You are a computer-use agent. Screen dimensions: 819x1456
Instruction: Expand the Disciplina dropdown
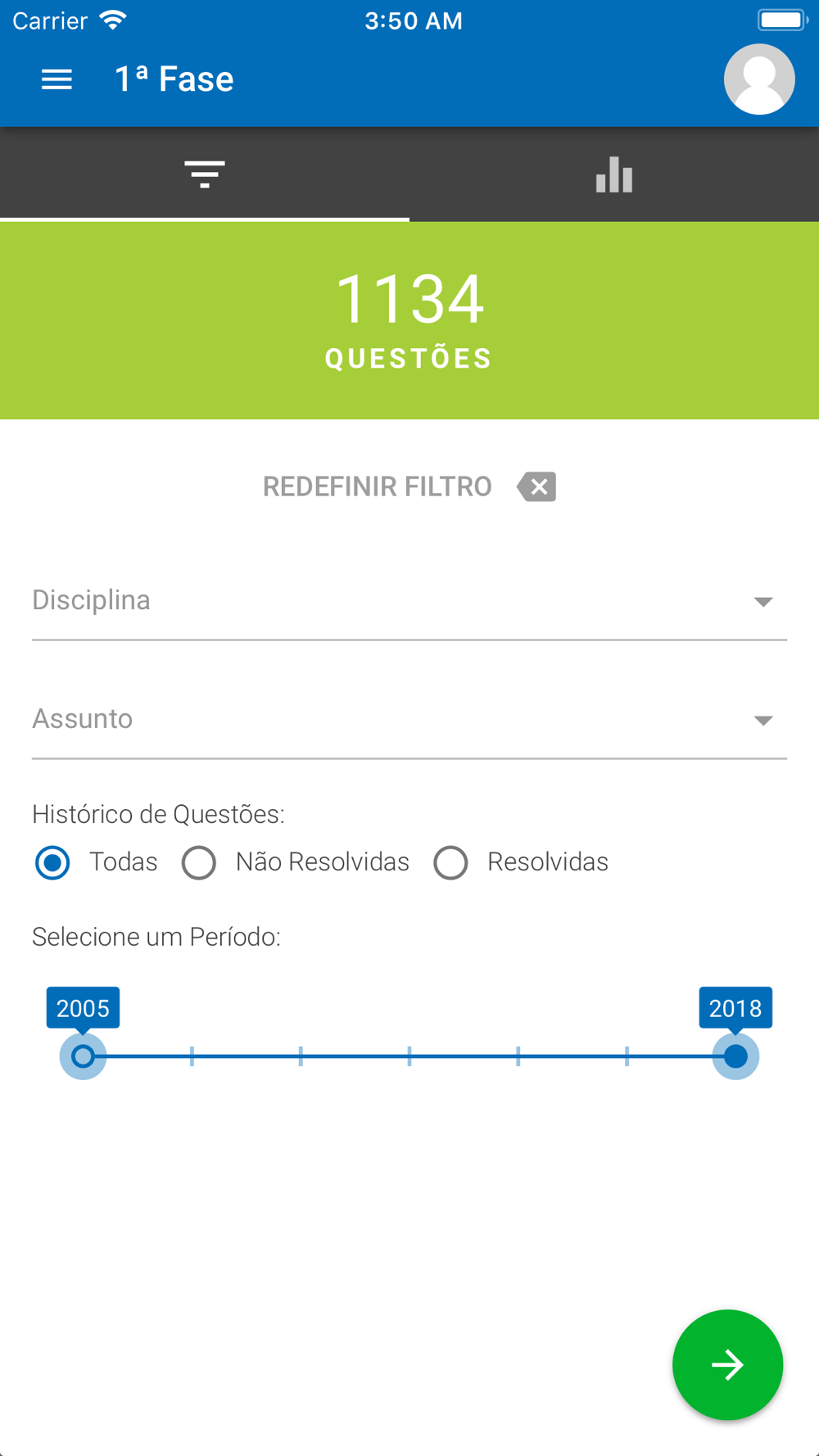pos(409,601)
